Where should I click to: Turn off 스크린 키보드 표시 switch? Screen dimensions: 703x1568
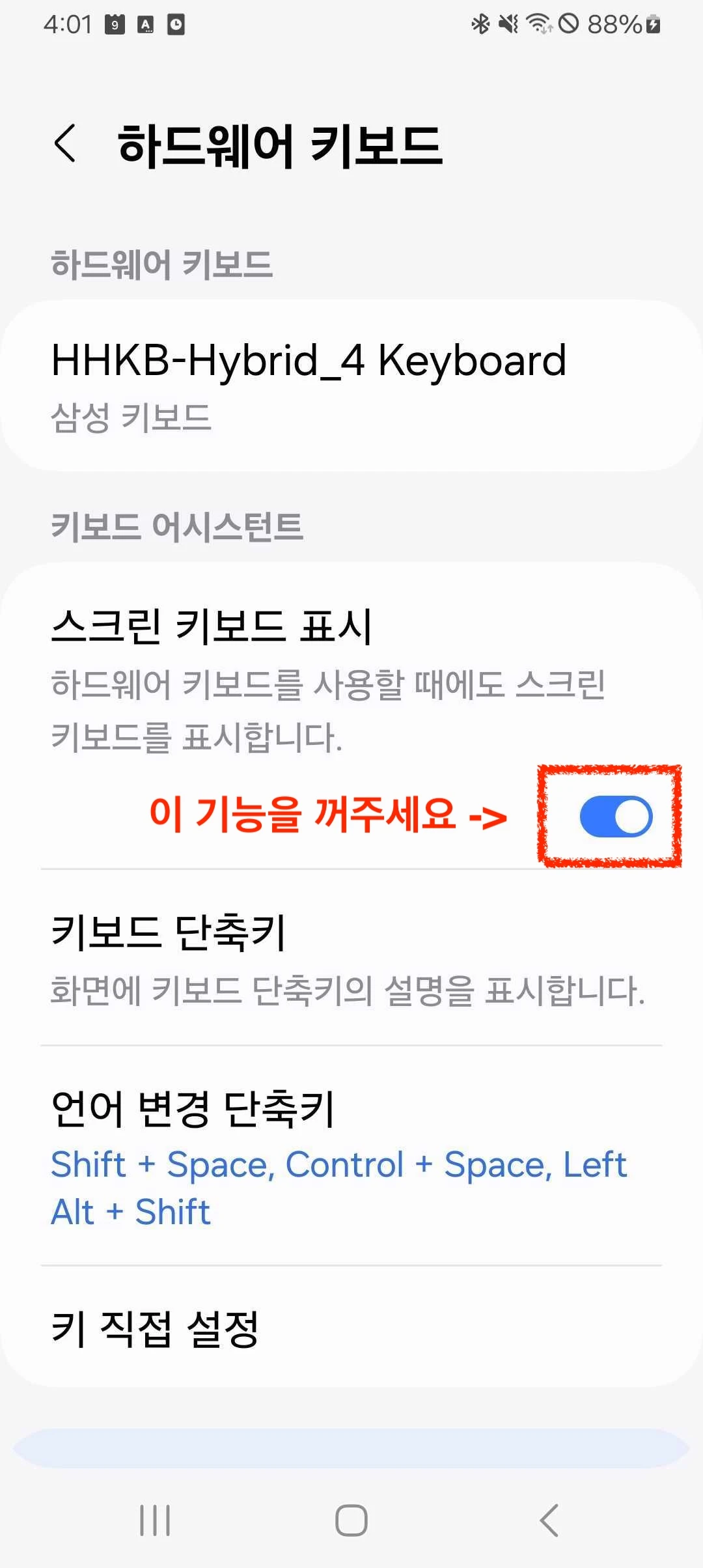click(616, 817)
